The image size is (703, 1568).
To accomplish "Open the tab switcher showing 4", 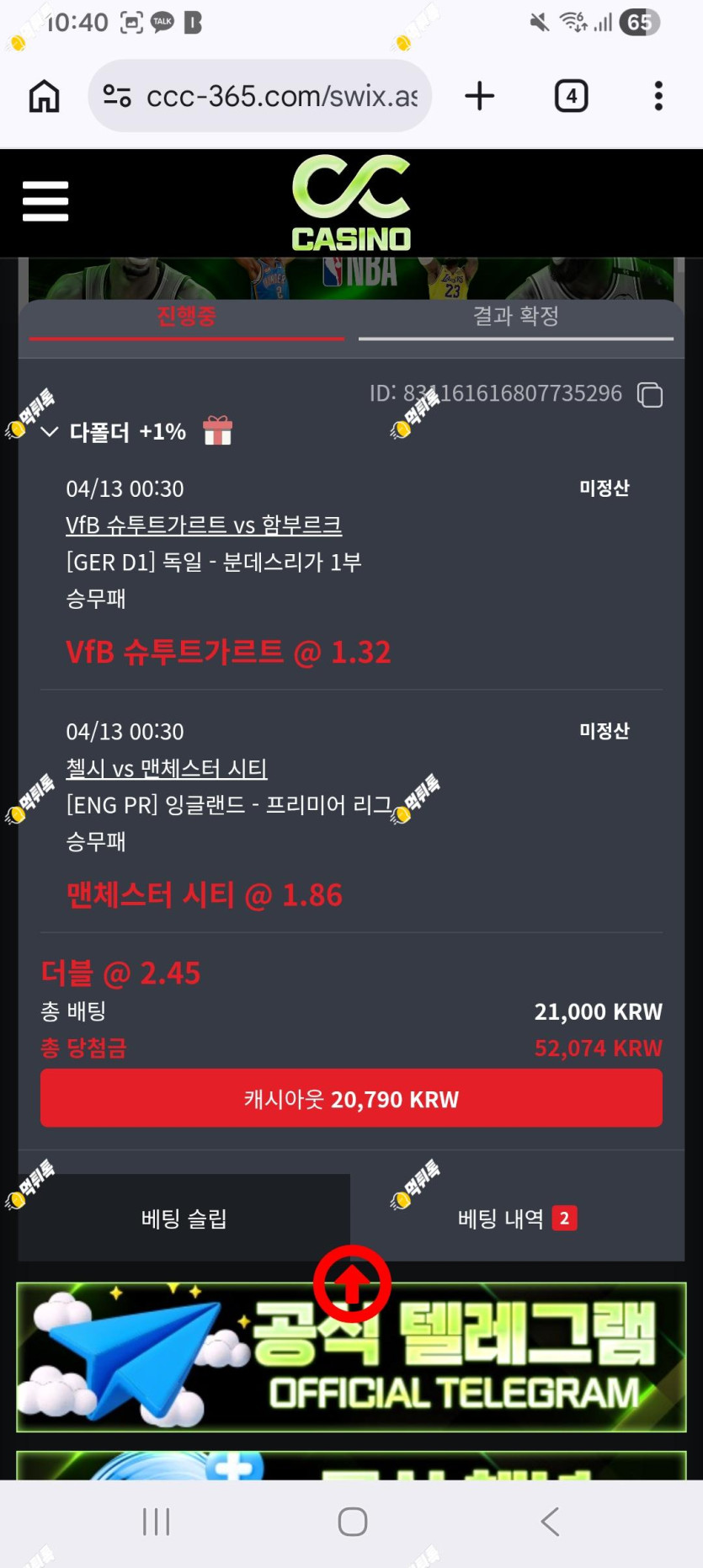I will point(571,96).
